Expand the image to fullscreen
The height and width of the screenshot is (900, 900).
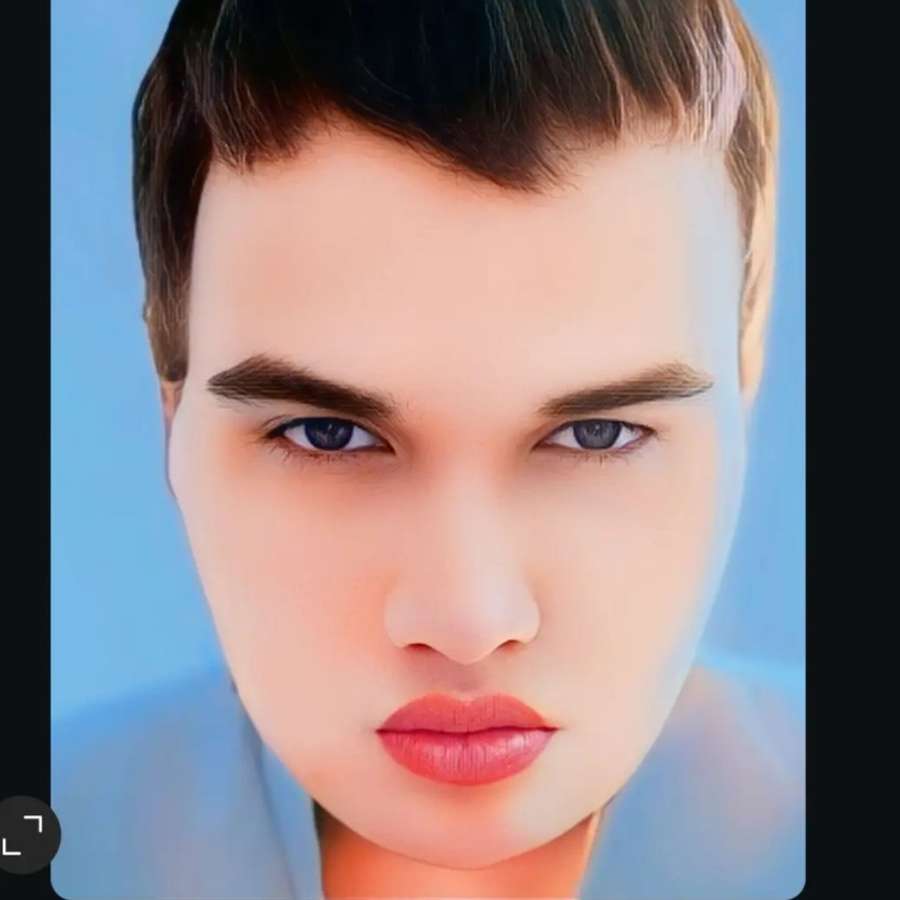[x=23, y=835]
